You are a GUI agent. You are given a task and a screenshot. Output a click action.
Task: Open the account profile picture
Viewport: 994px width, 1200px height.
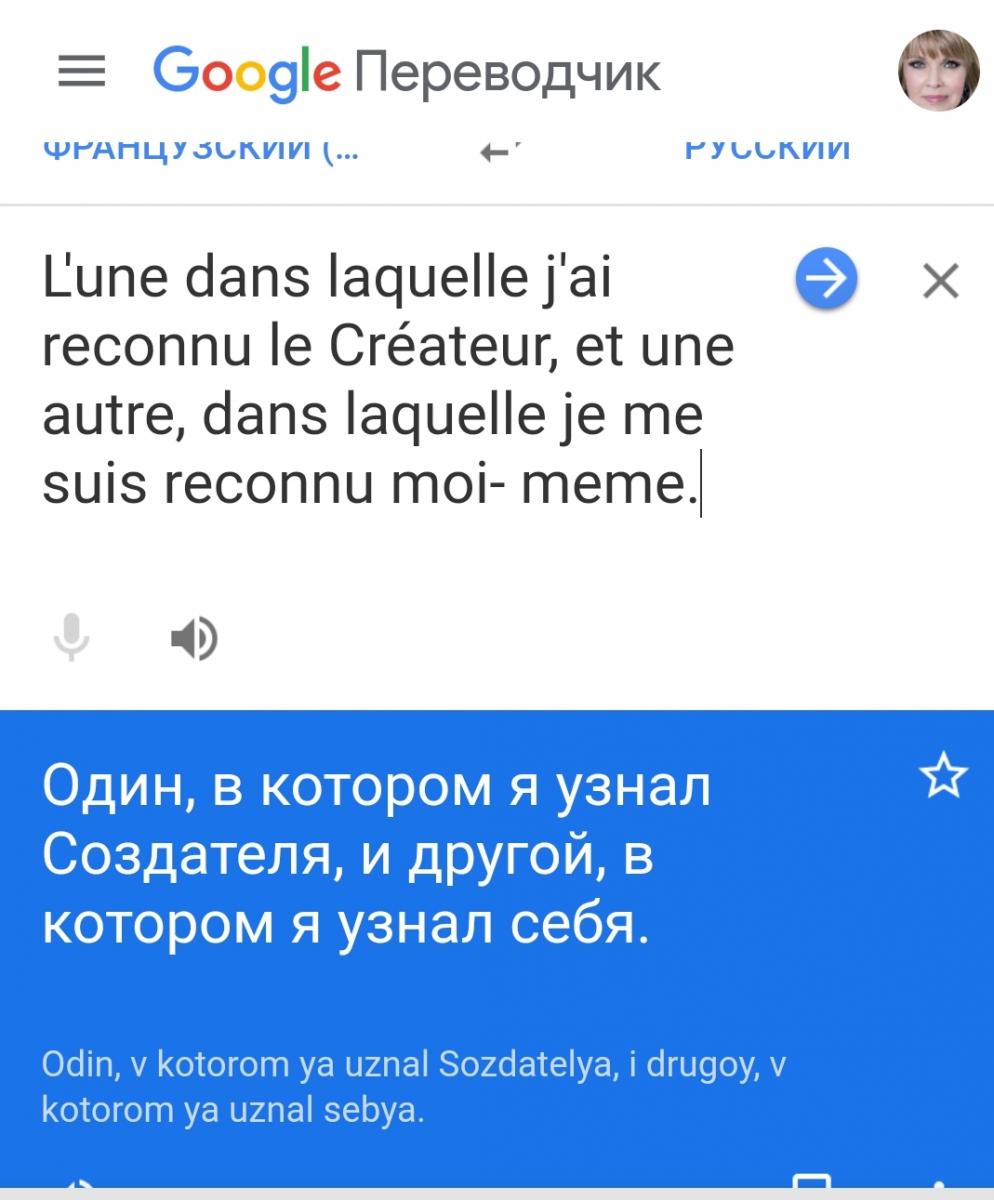coord(938,70)
